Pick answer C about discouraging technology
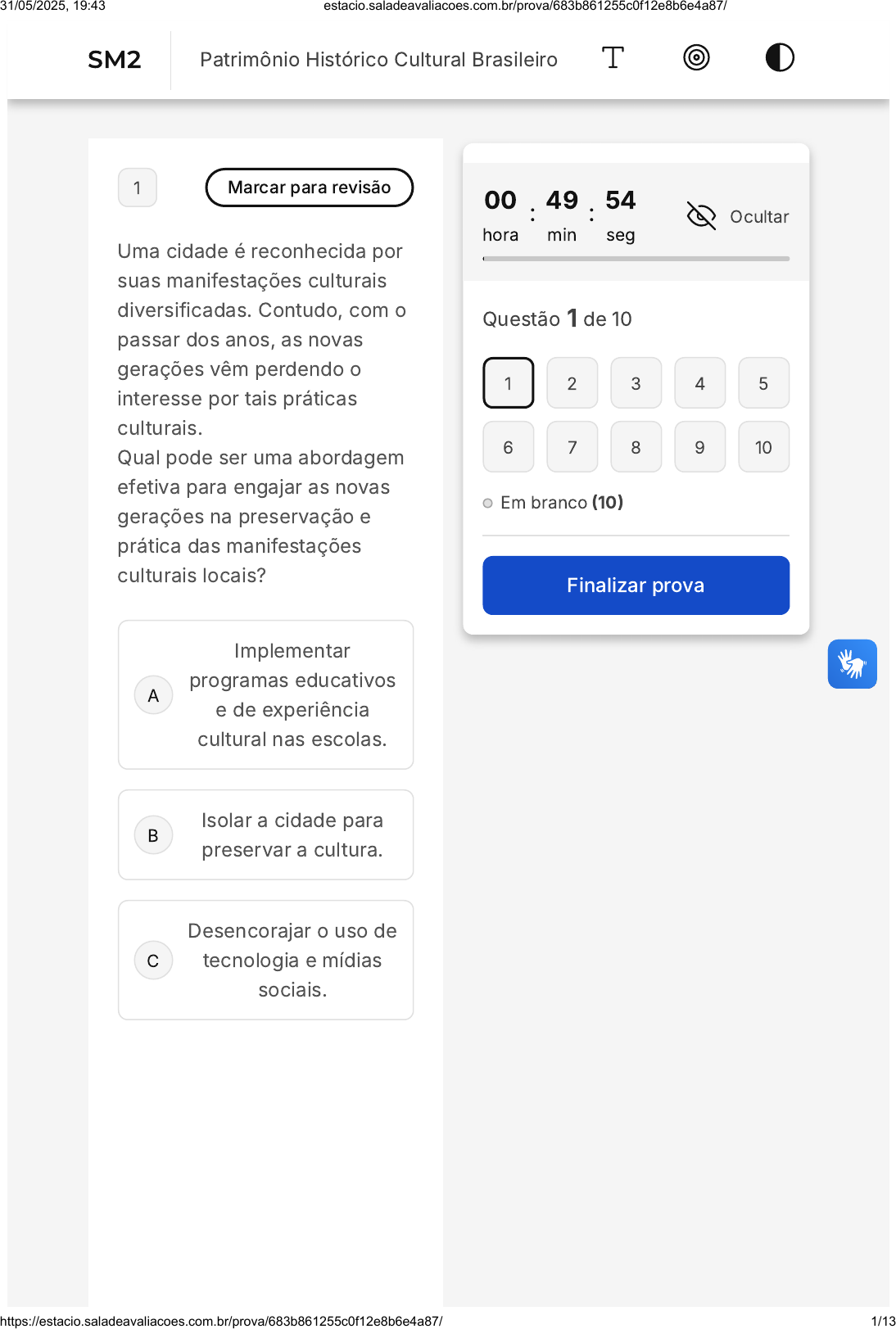Image resolution: width=896 pixels, height=1329 pixels. pos(265,960)
